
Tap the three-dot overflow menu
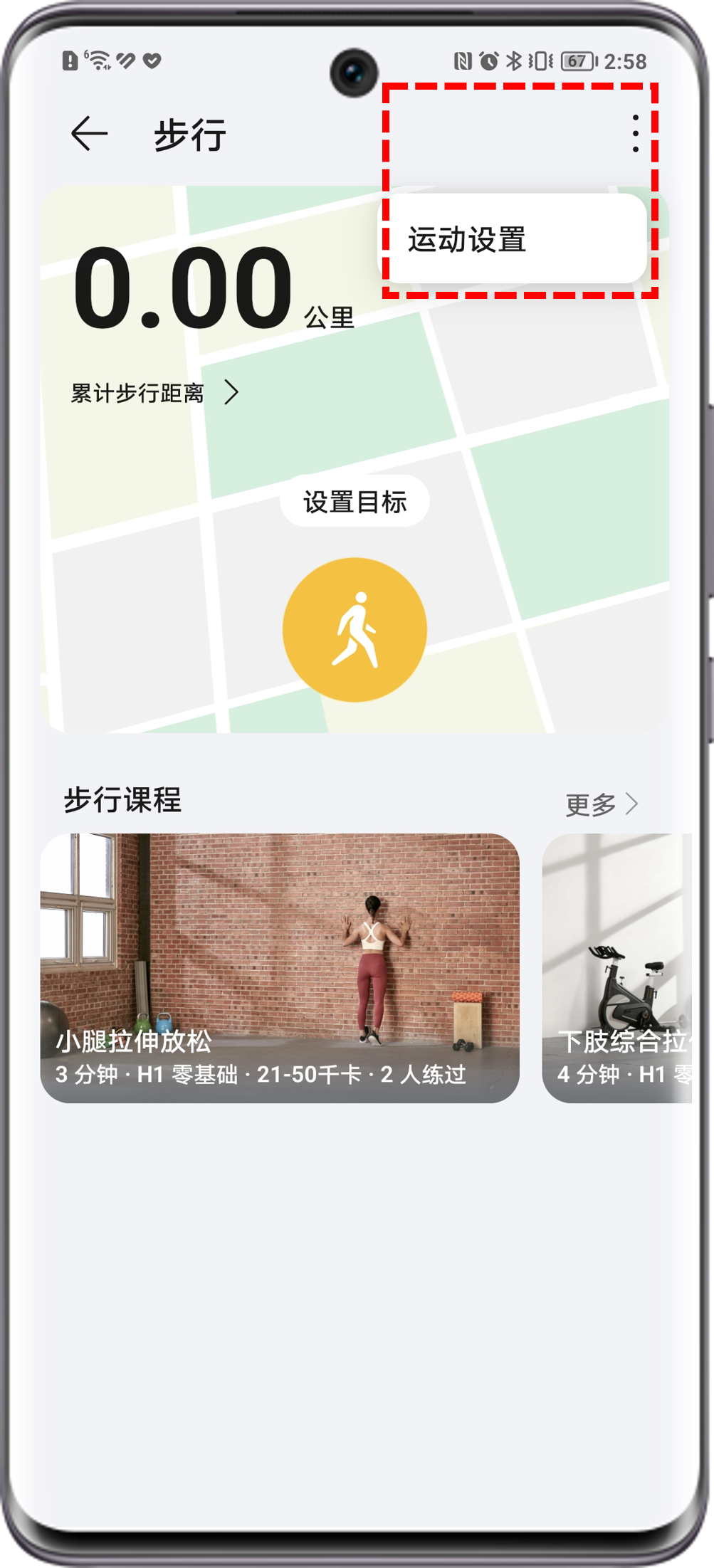[x=635, y=134]
